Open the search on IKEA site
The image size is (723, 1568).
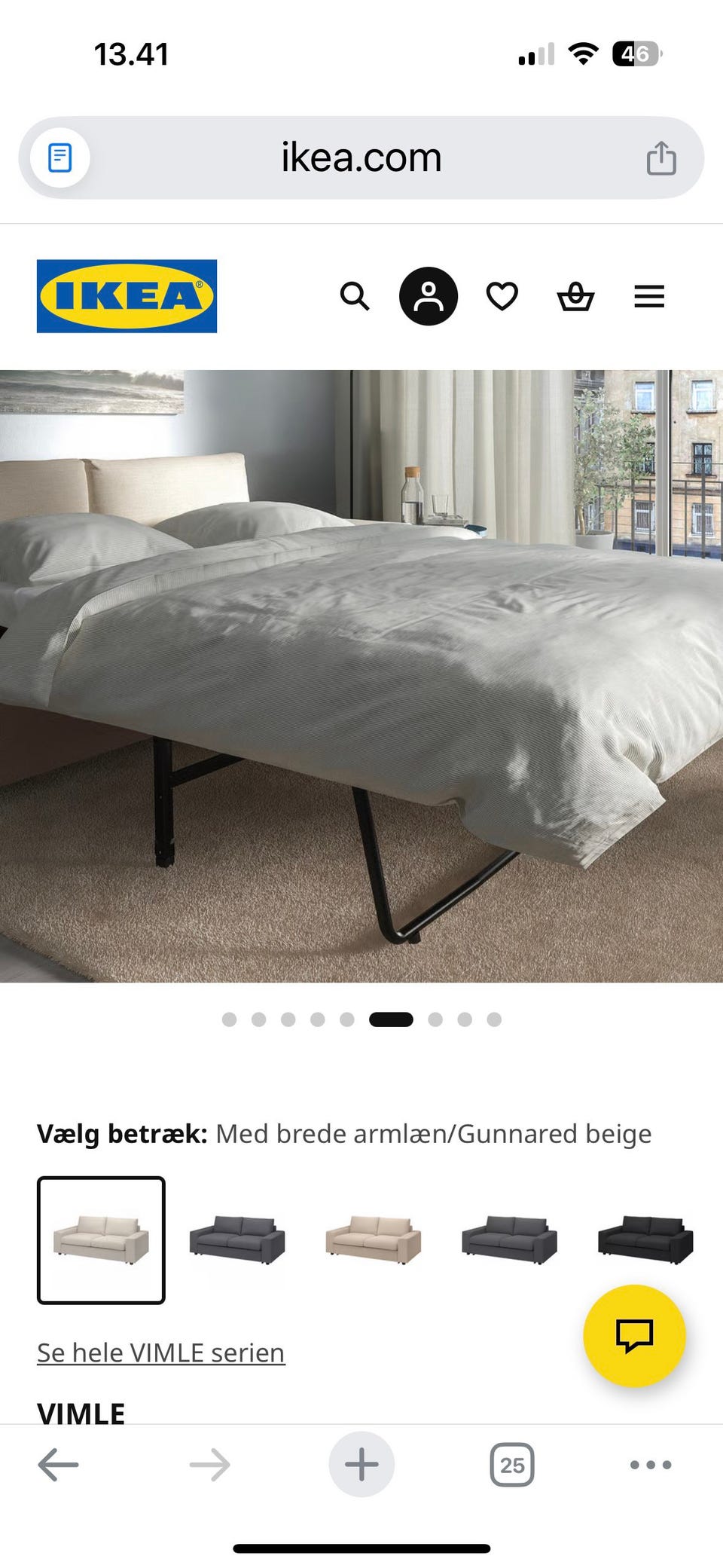(x=355, y=296)
